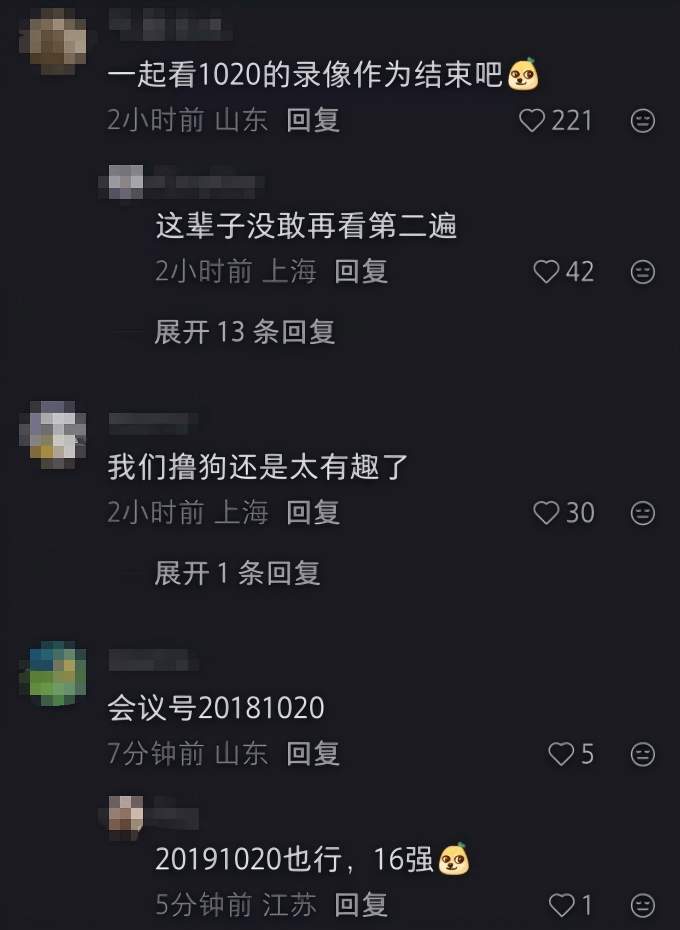Reply to 这辈子没敢再看第二遍
680x930 pixels.
[361, 272]
